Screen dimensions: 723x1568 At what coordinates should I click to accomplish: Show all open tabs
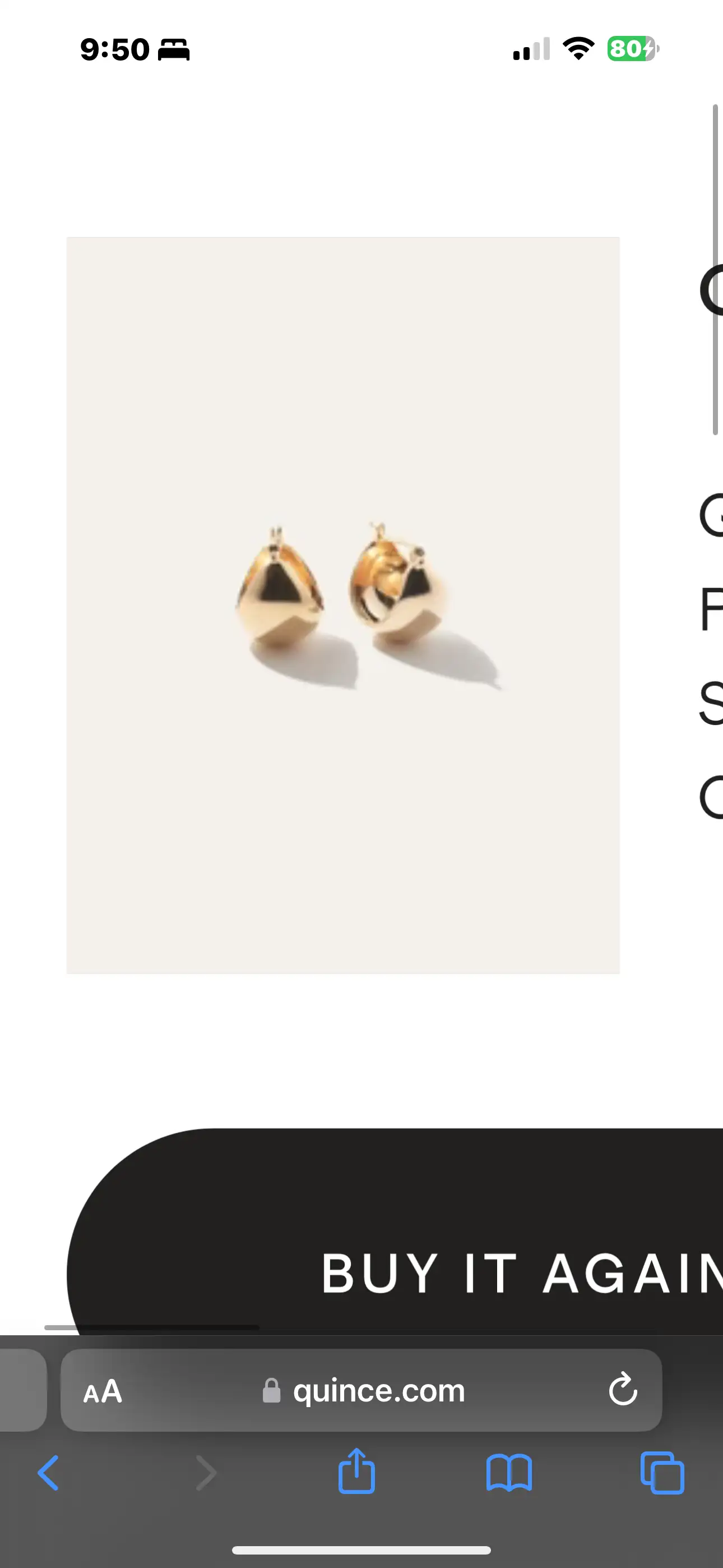(x=662, y=1473)
